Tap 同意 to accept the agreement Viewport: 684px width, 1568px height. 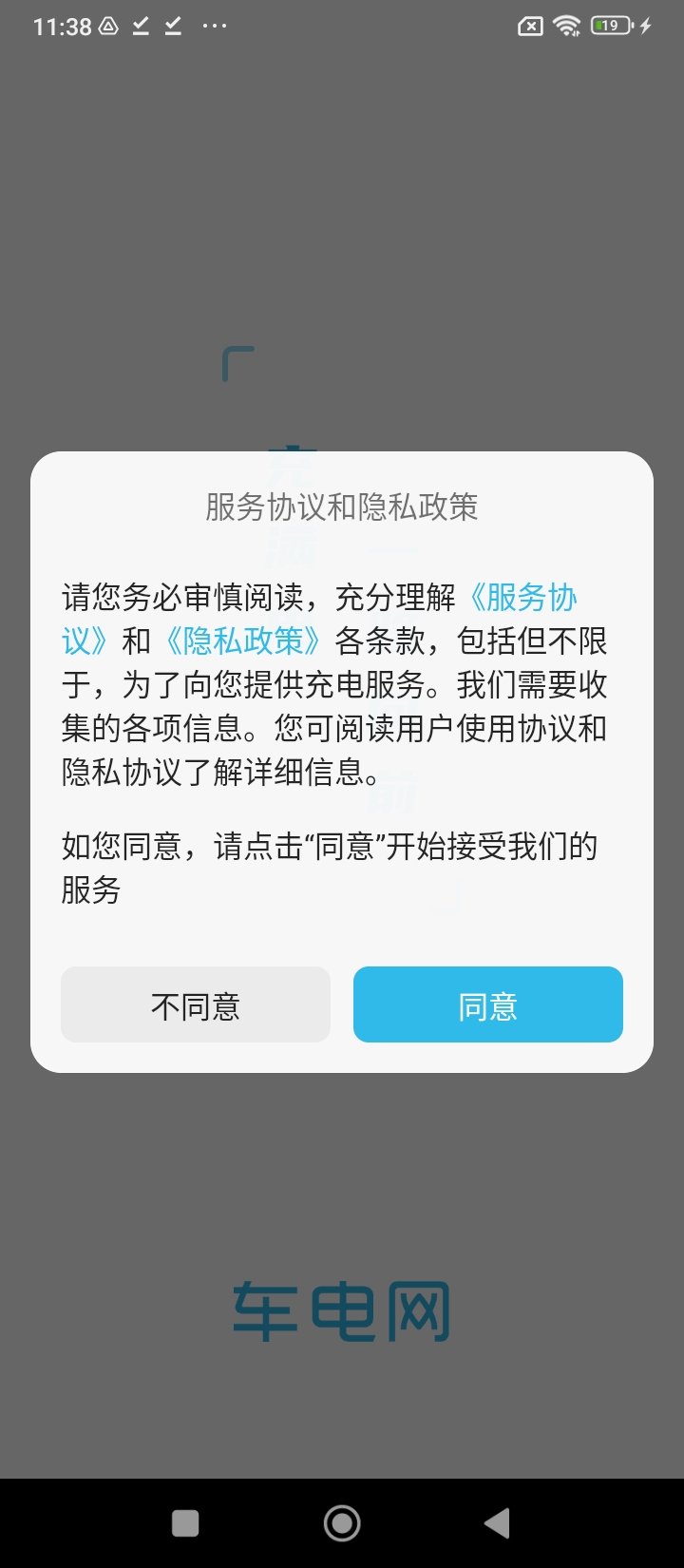pos(487,1005)
